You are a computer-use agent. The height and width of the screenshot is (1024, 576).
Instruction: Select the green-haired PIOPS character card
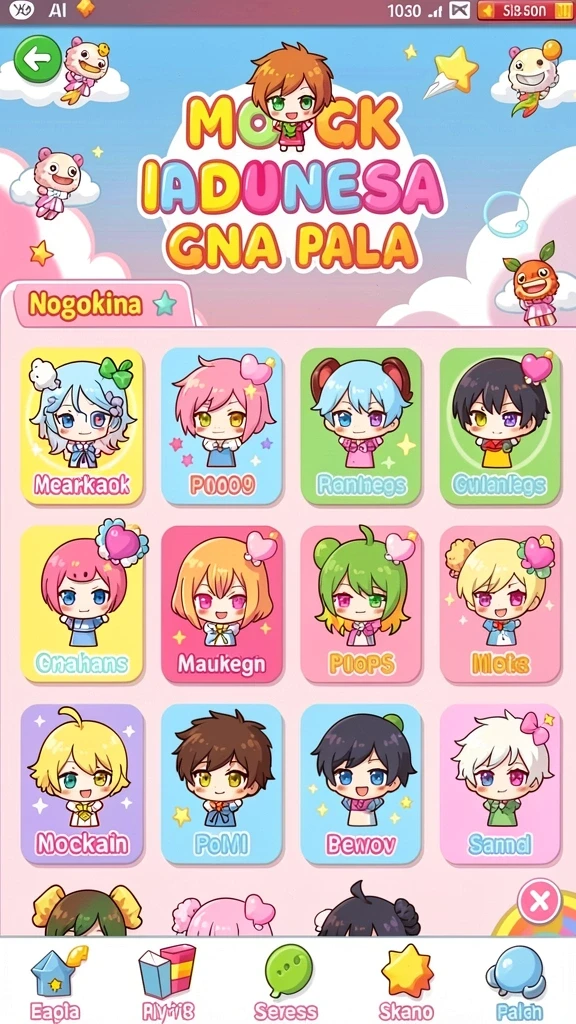[361, 604]
